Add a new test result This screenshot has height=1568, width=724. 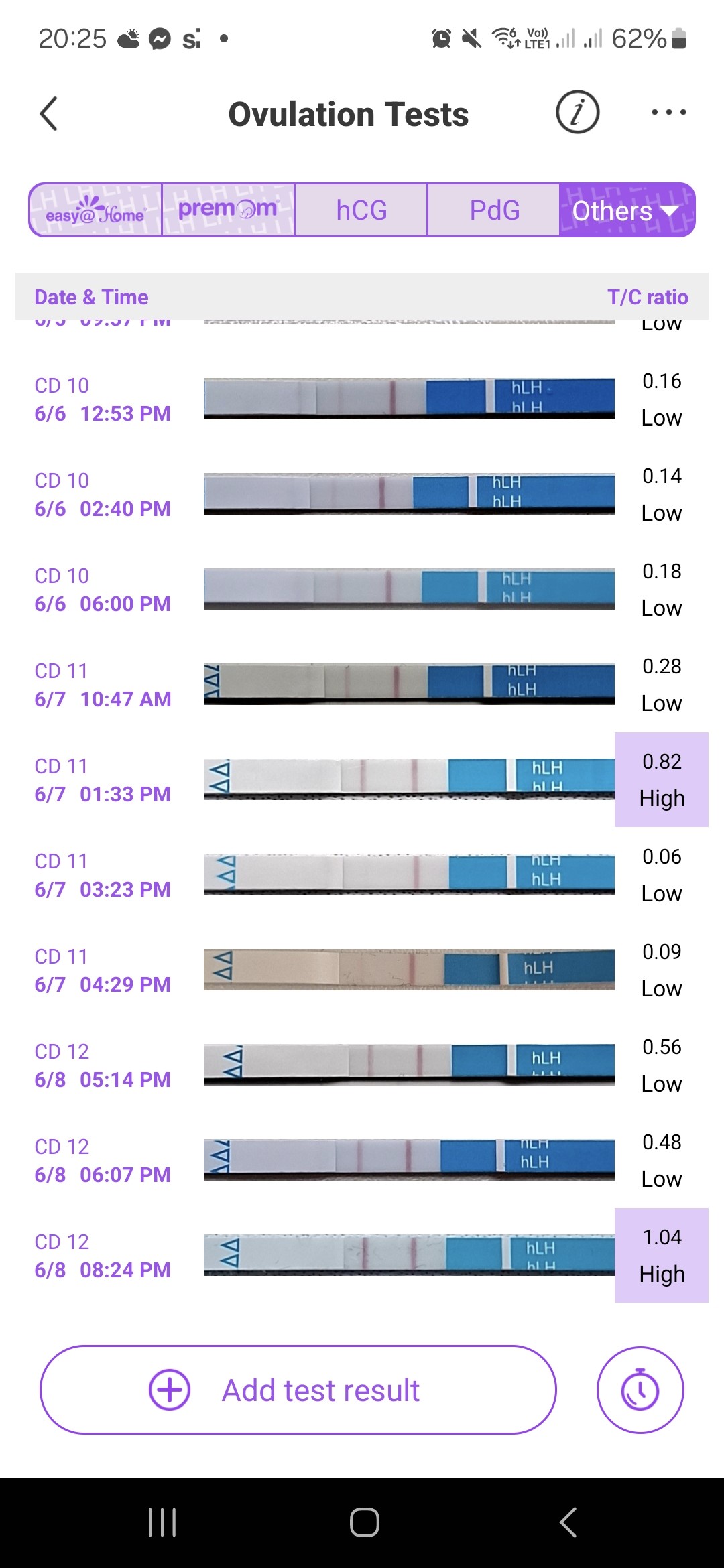298,1390
